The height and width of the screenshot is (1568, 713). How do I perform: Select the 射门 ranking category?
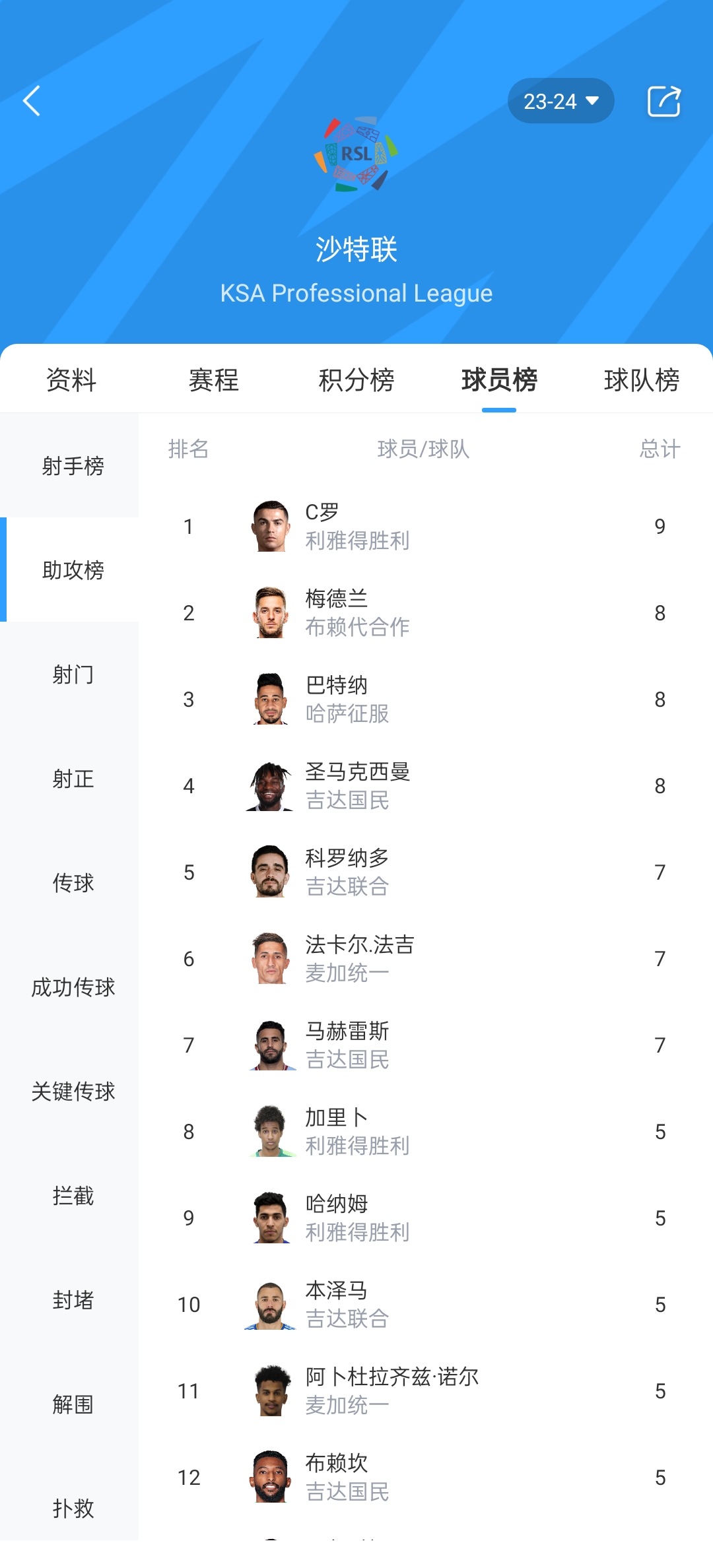(73, 674)
